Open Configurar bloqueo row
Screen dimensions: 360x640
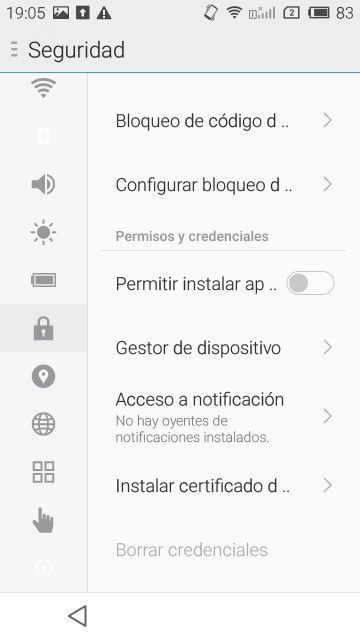tap(224, 185)
